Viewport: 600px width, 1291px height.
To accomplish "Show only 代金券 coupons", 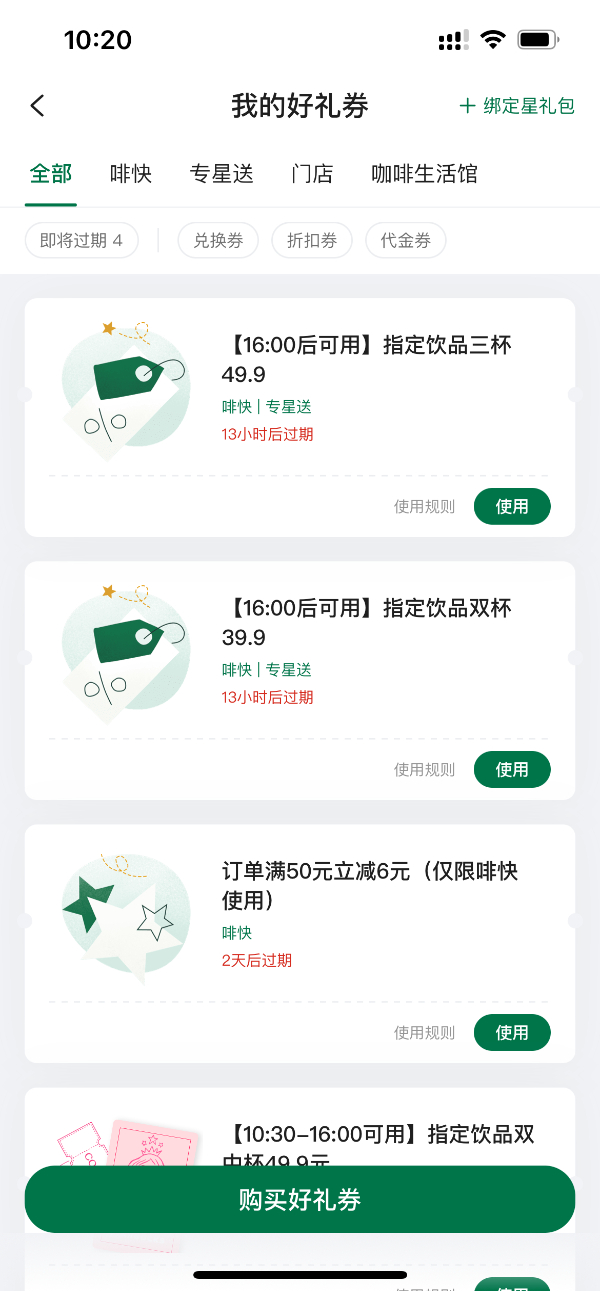I will pyautogui.click(x=405, y=241).
